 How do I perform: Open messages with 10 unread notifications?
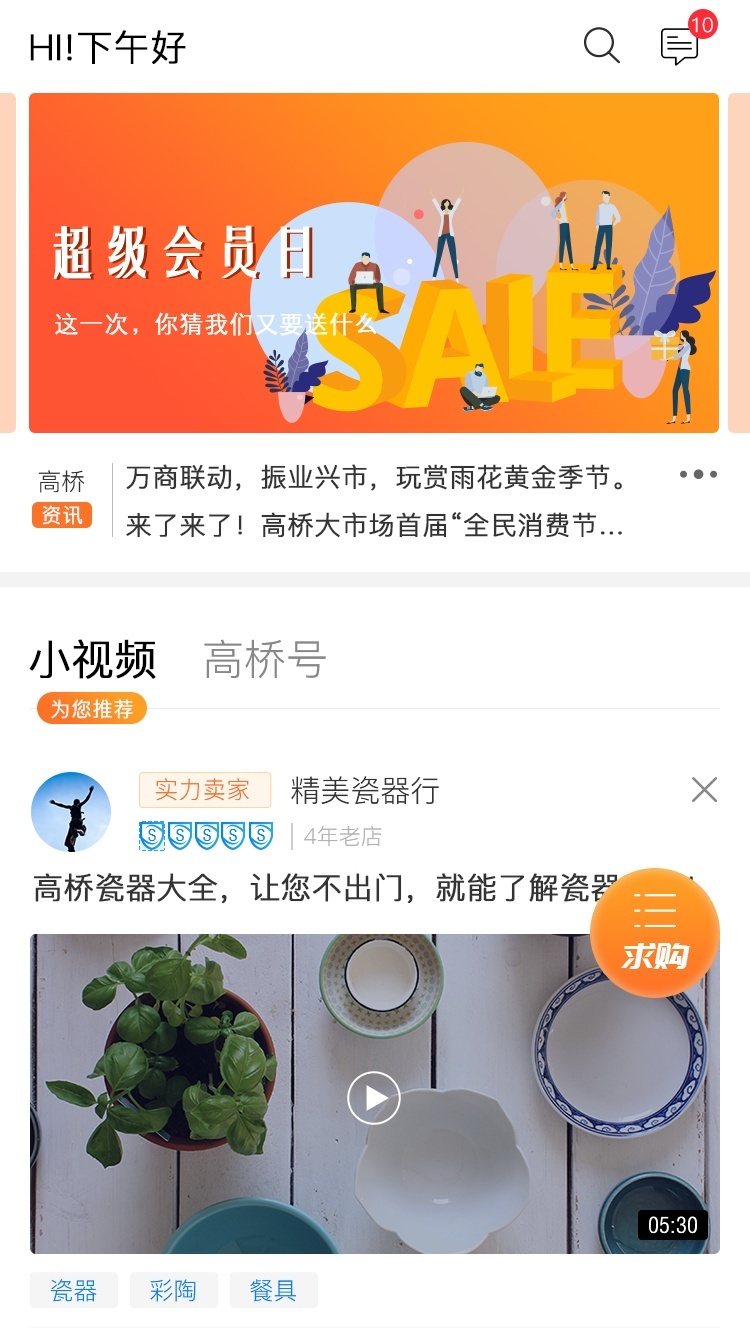click(x=679, y=45)
